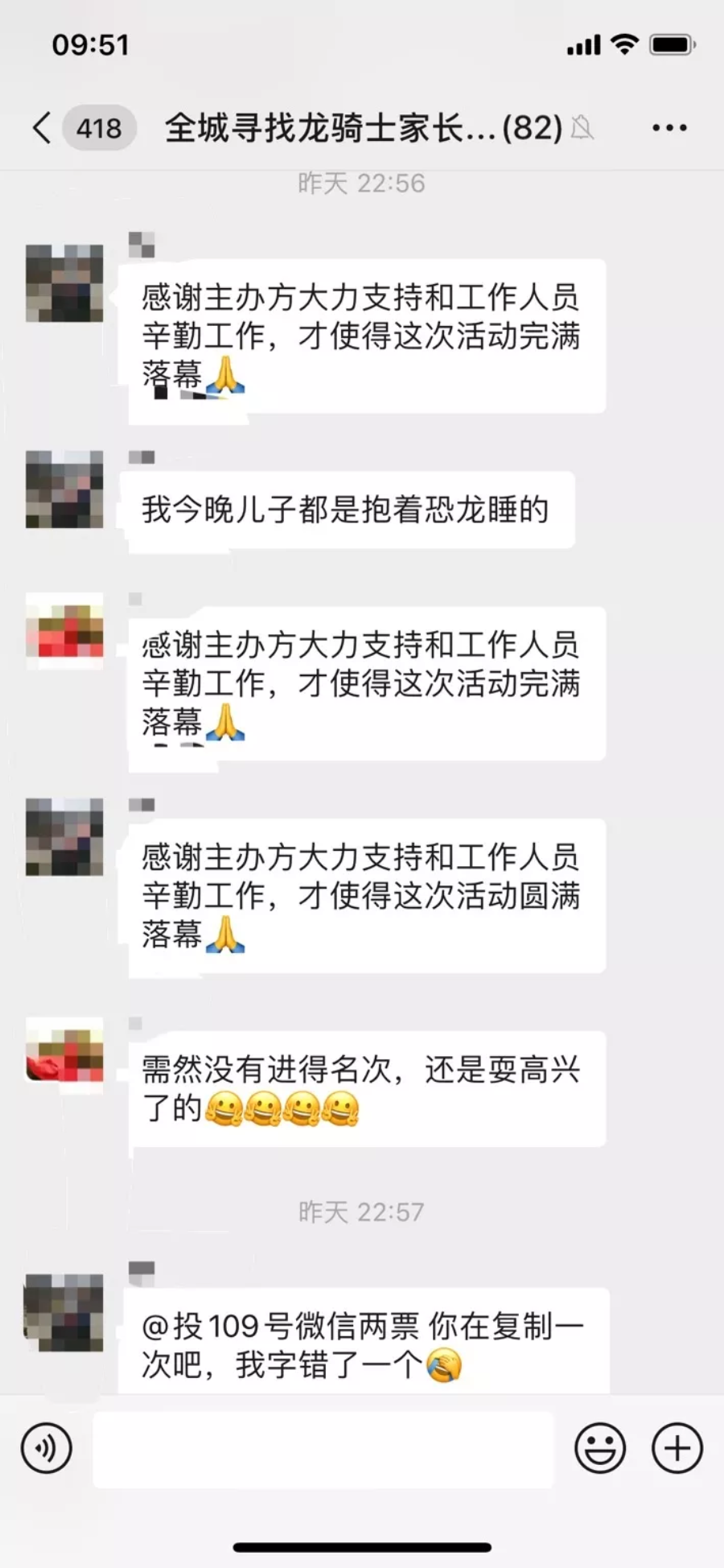Tap the message text field
The height and width of the screenshot is (1568, 724).
click(323, 1448)
